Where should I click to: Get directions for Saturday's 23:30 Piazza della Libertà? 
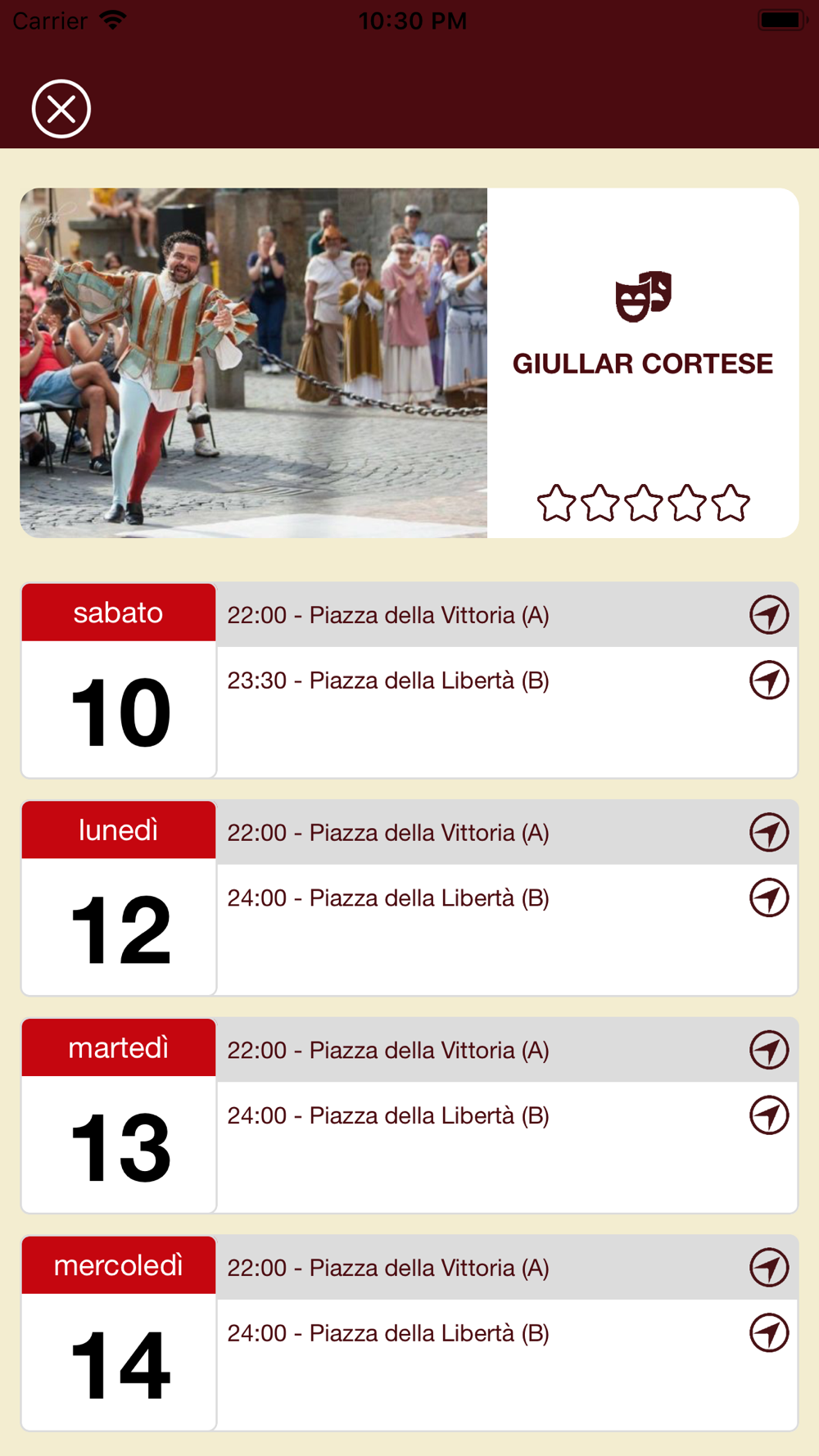tap(769, 681)
